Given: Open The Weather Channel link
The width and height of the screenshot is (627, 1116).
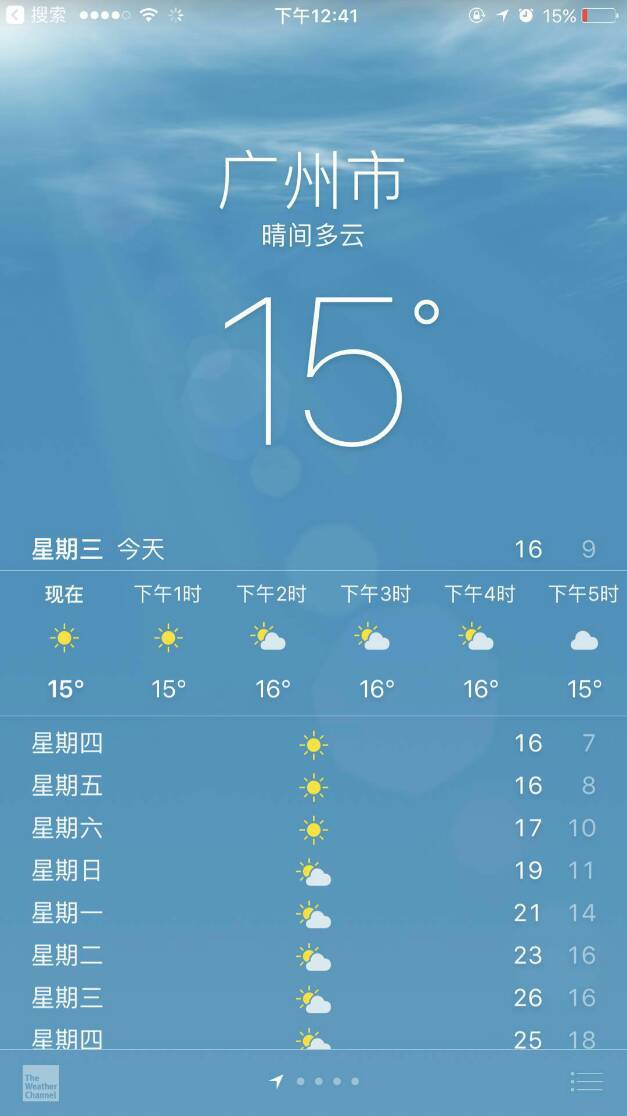Looking at the screenshot, I should [x=41, y=1083].
